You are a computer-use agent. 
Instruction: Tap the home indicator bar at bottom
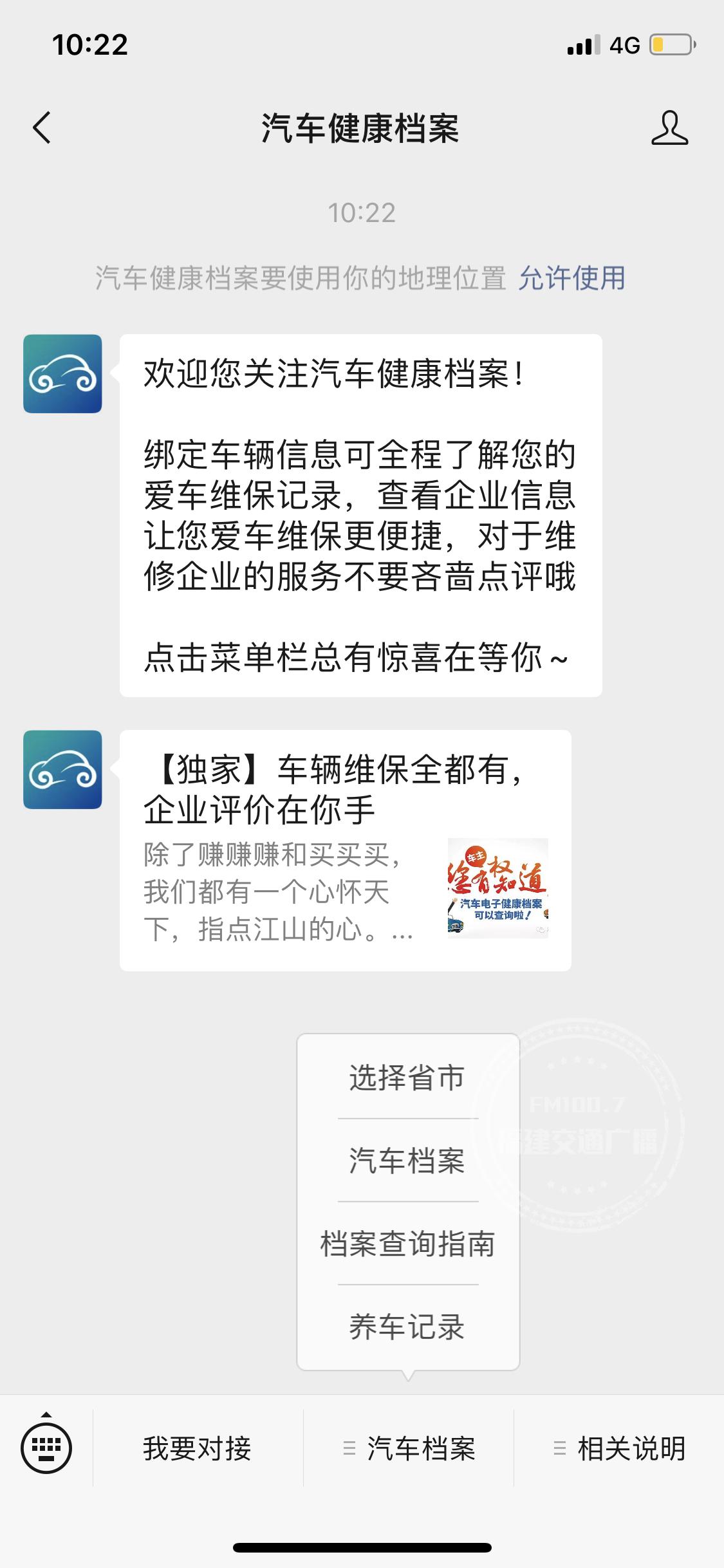(x=362, y=1547)
